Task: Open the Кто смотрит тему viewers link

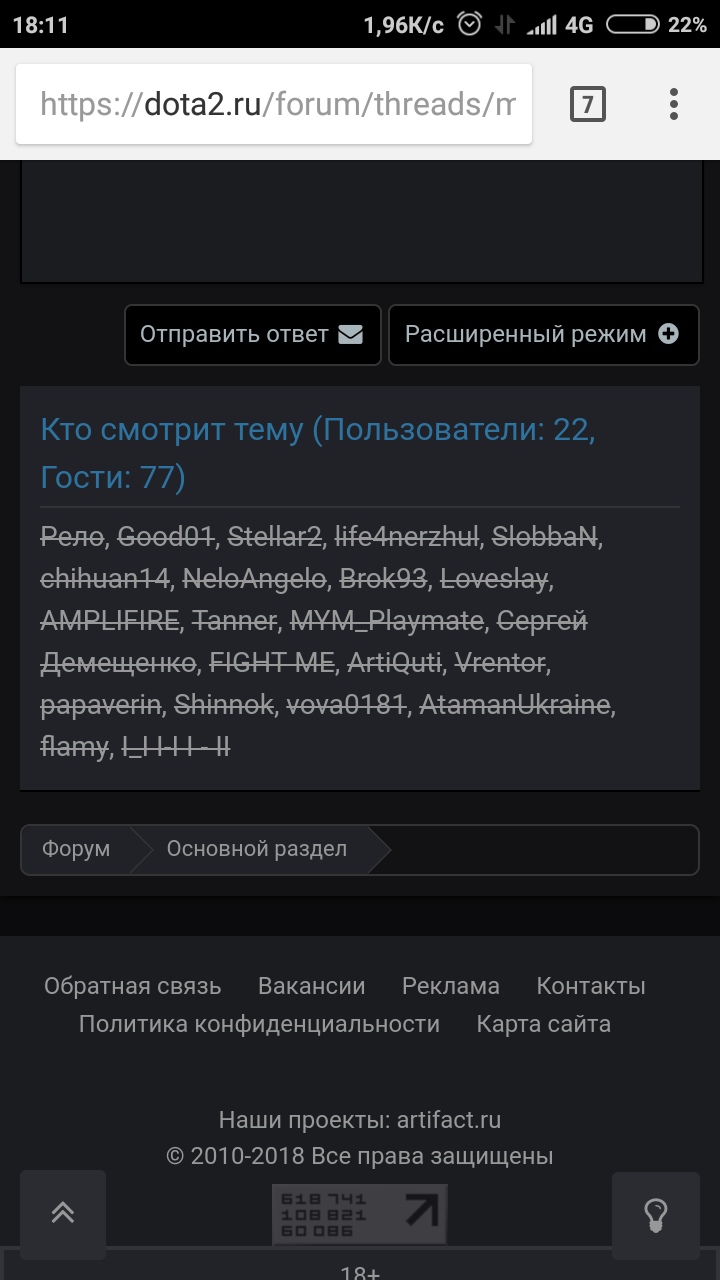Action: (x=317, y=453)
